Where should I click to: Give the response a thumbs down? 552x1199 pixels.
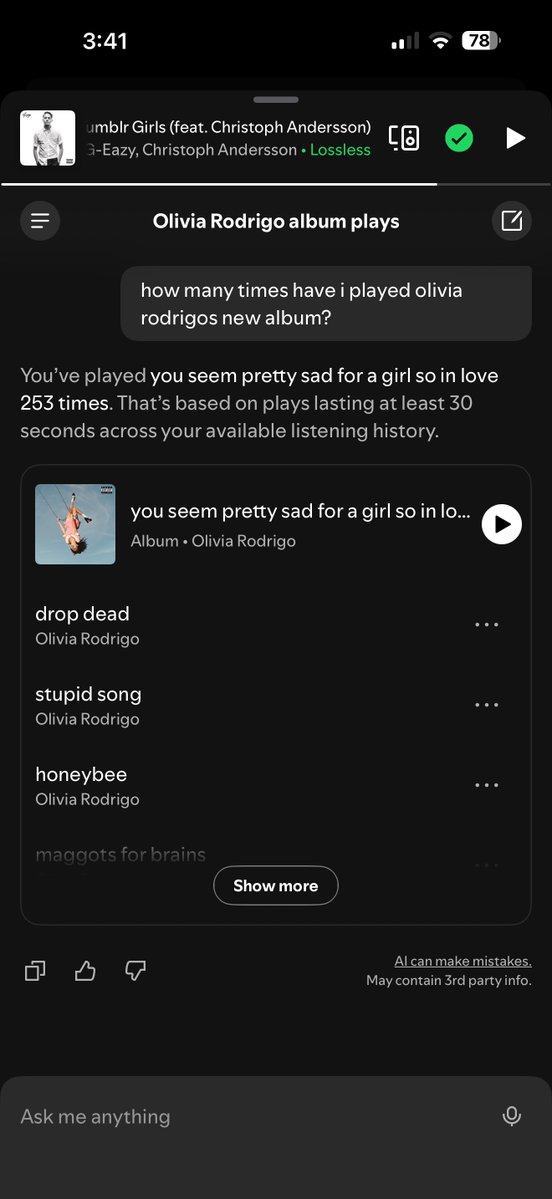(x=135, y=971)
